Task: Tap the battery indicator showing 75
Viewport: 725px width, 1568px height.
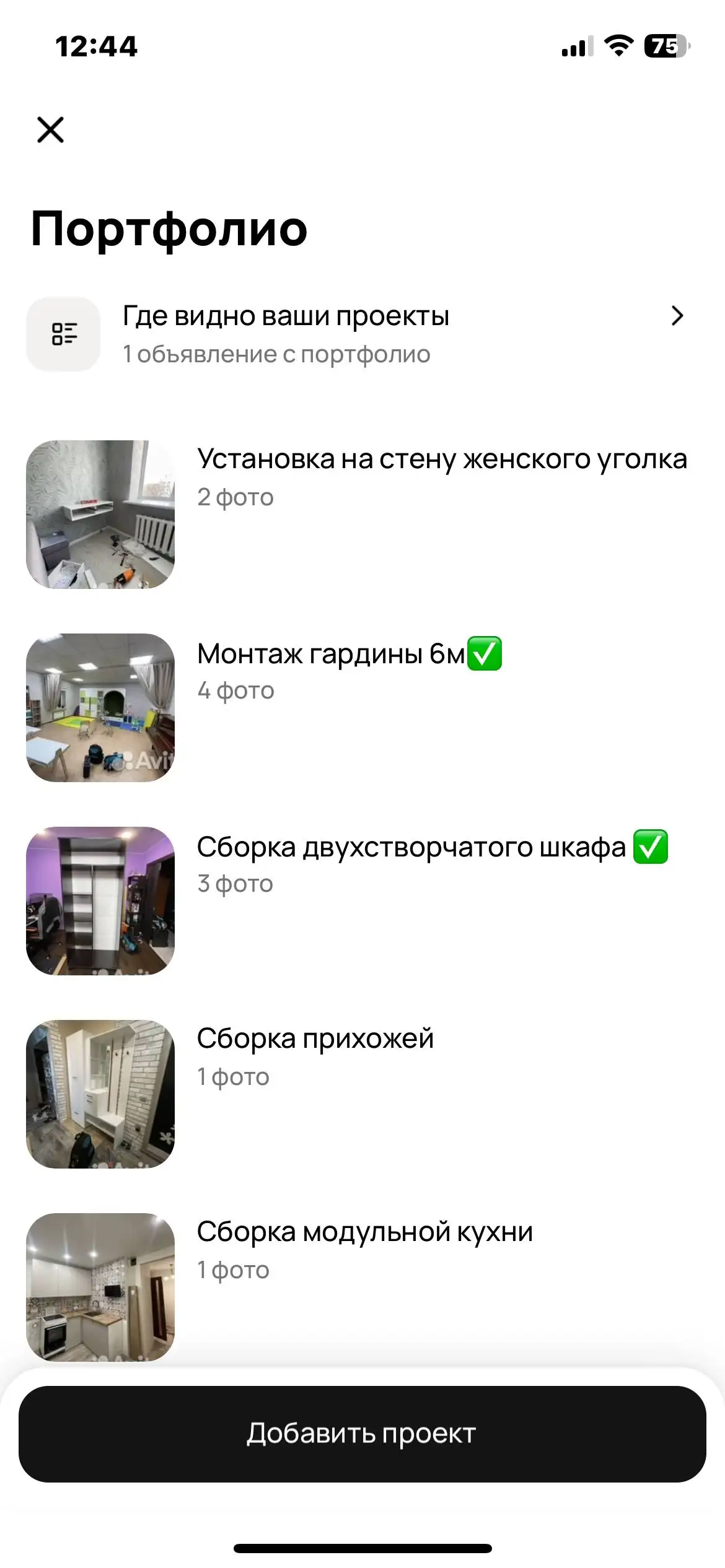Action: (x=666, y=46)
